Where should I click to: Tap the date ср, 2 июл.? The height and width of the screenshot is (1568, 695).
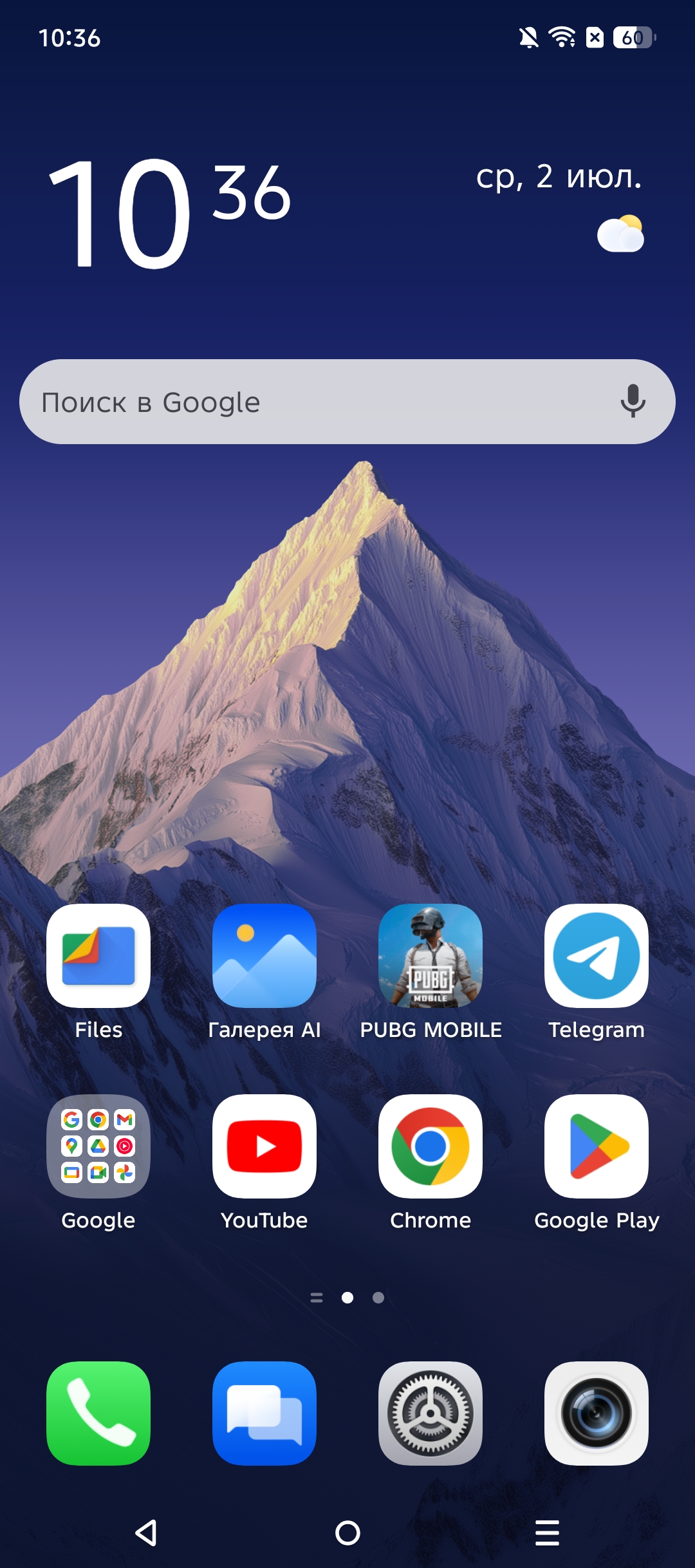[559, 176]
